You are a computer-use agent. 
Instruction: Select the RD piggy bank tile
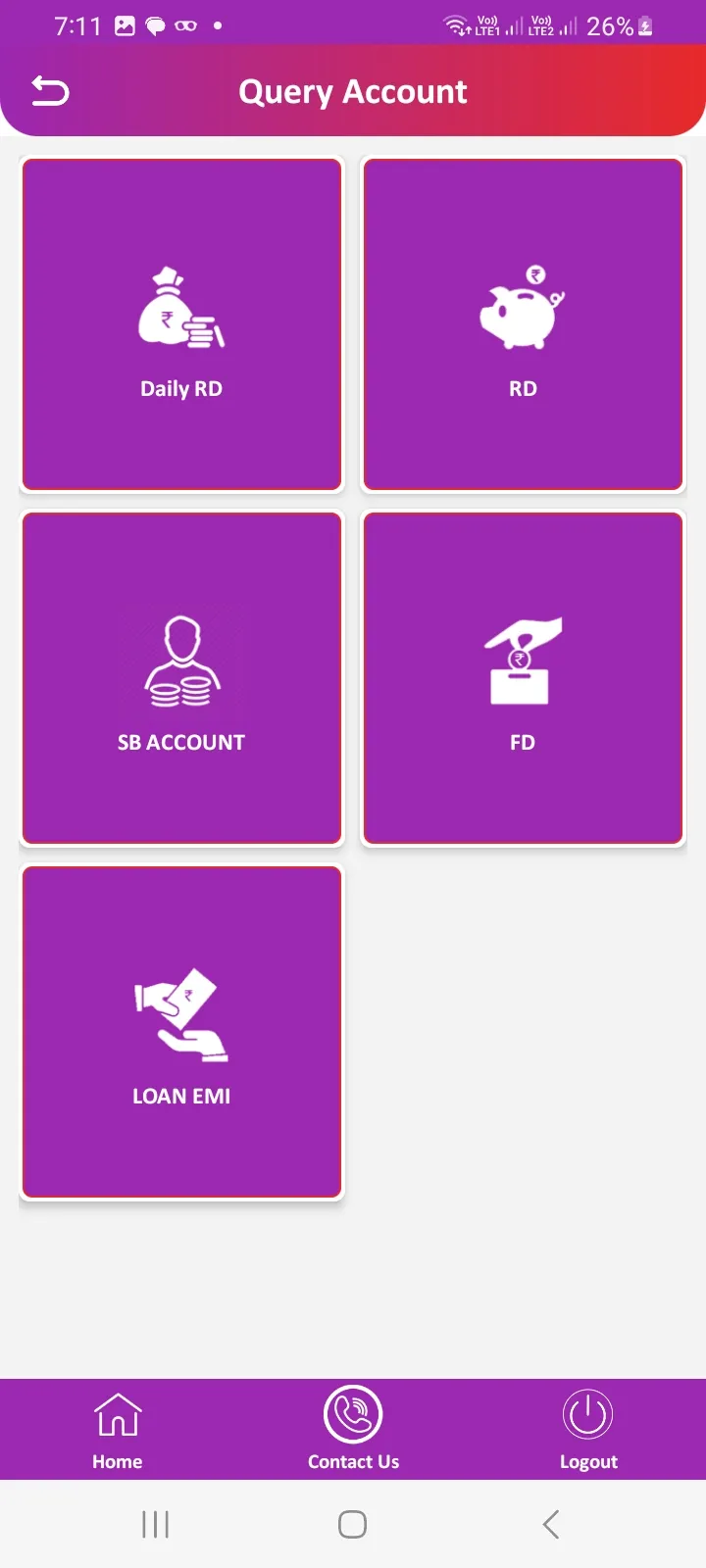tap(523, 324)
